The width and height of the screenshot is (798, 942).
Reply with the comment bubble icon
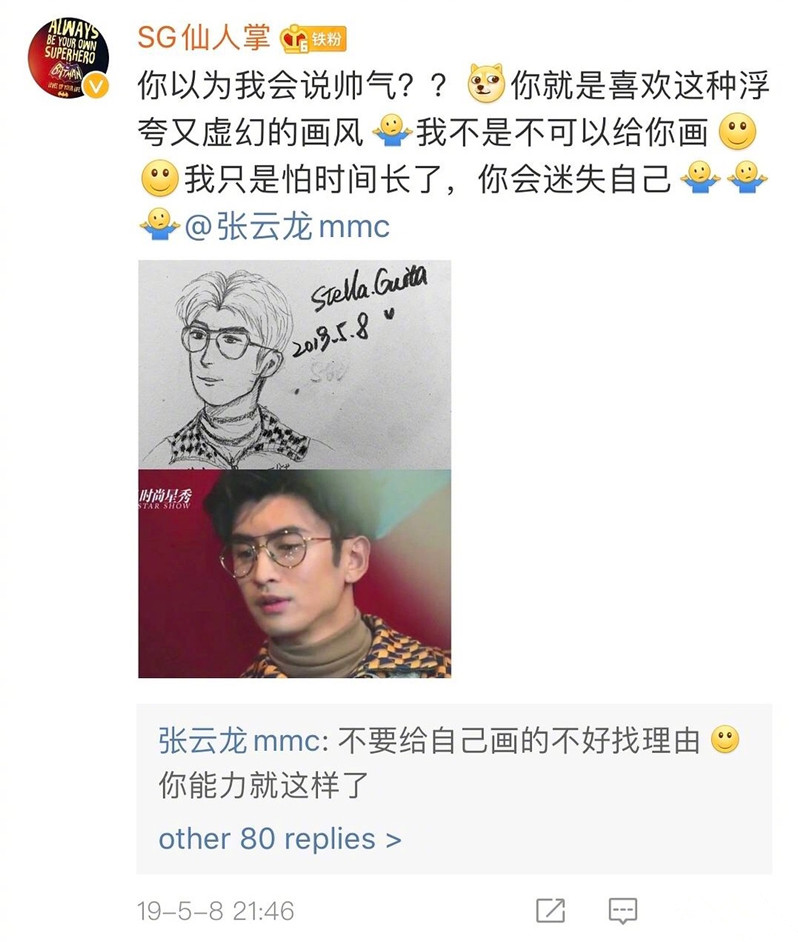pyautogui.click(x=623, y=910)
